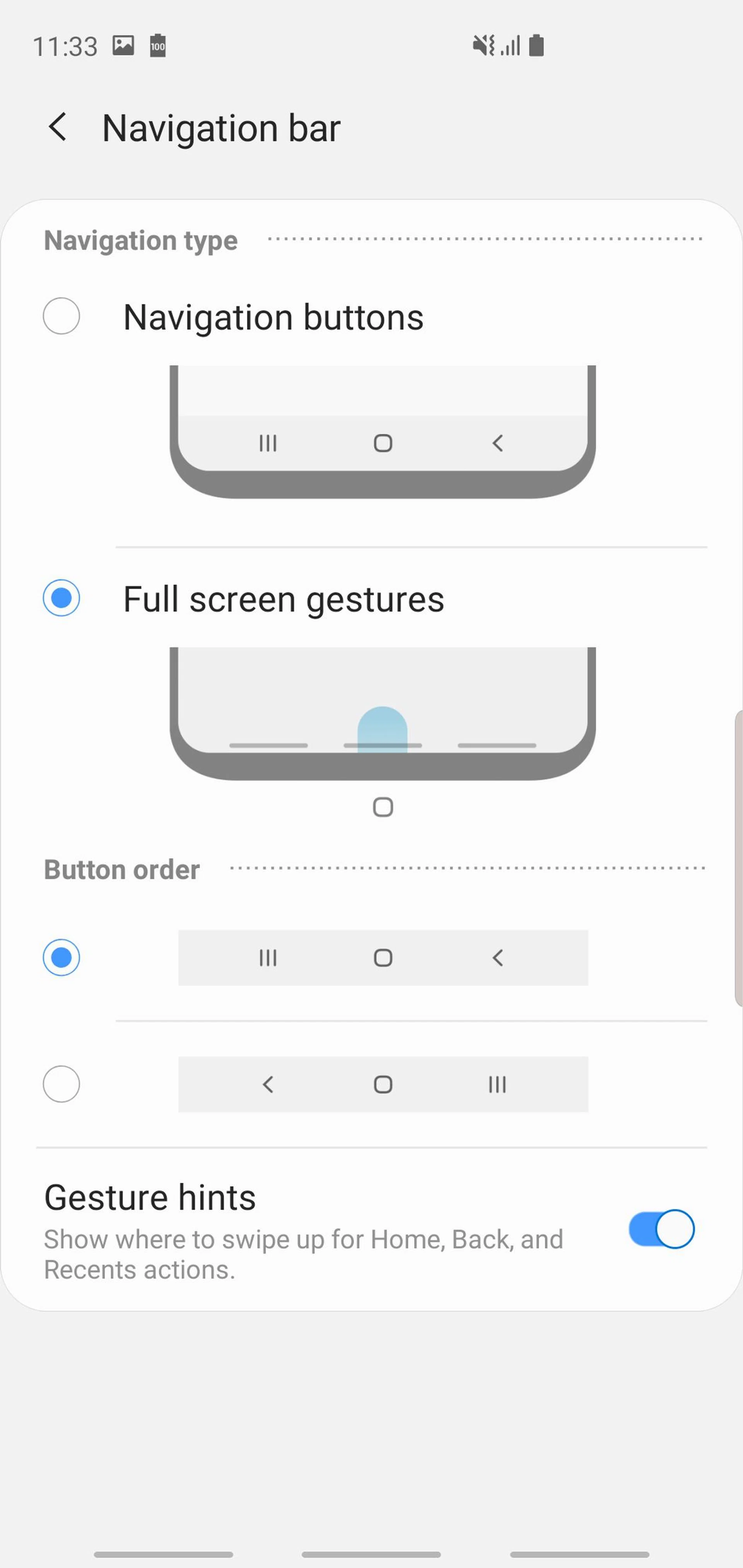Select Navigation buttons option
Viewport: 743px width, 1568px height.
62,316
